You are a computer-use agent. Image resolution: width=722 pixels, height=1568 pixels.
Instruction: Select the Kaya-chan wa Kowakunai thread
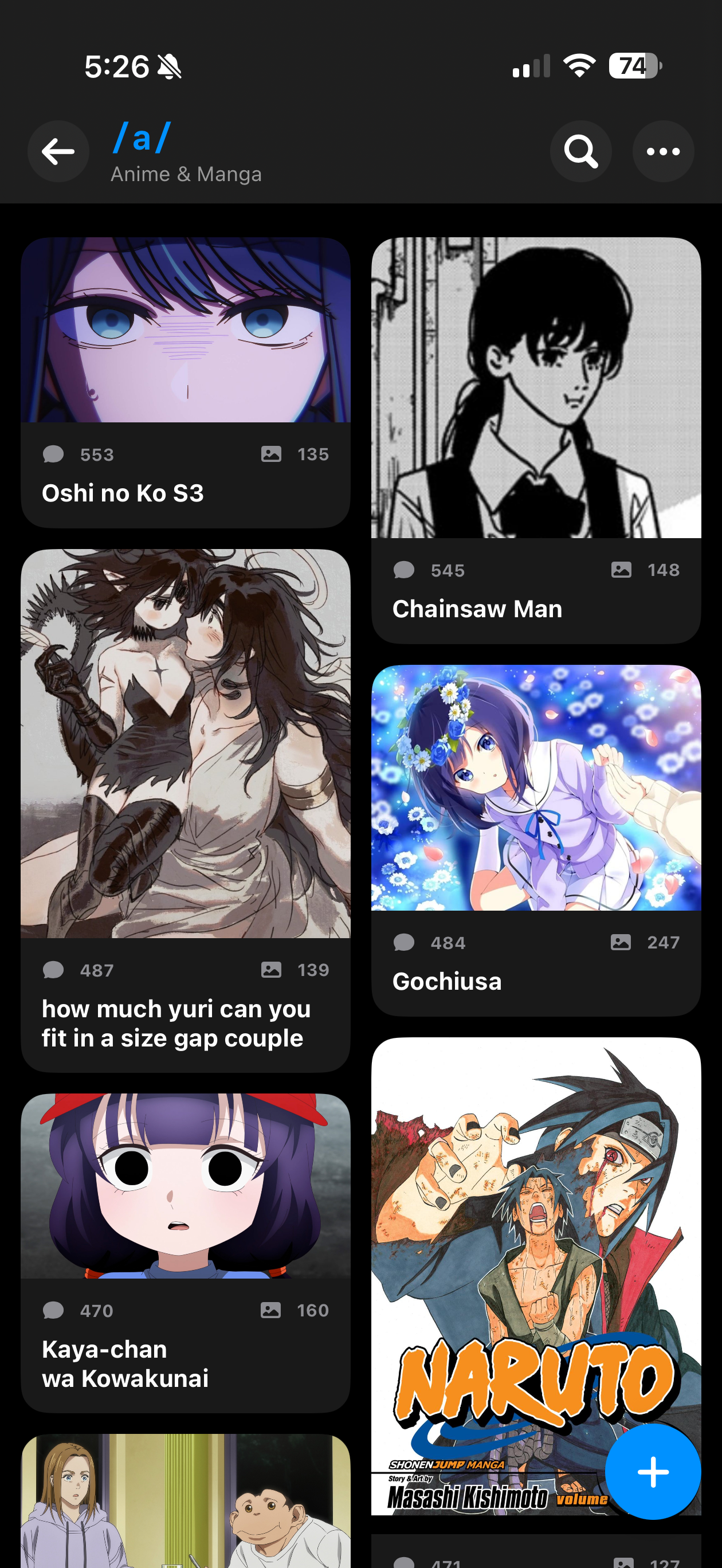(185, 1252)
